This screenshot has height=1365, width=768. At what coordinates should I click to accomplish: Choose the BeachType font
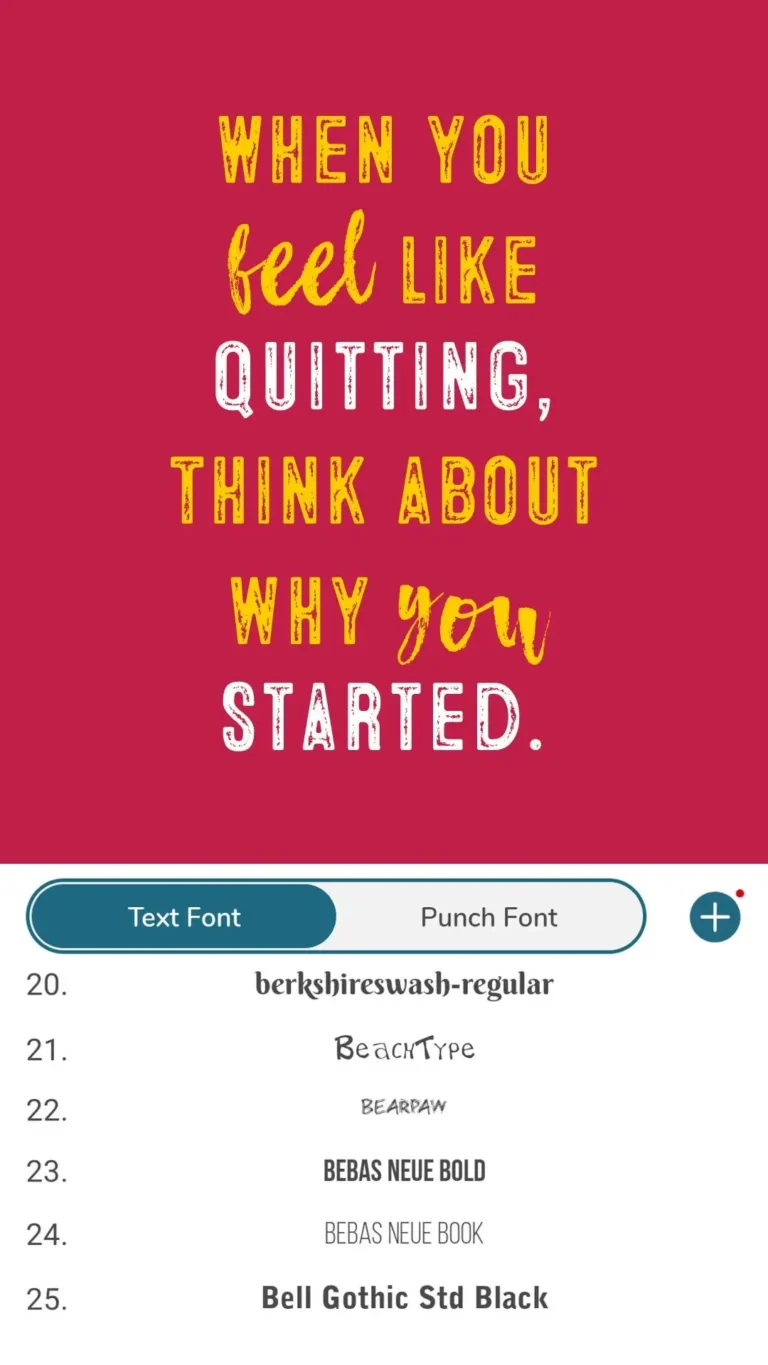pos(403,1048)
